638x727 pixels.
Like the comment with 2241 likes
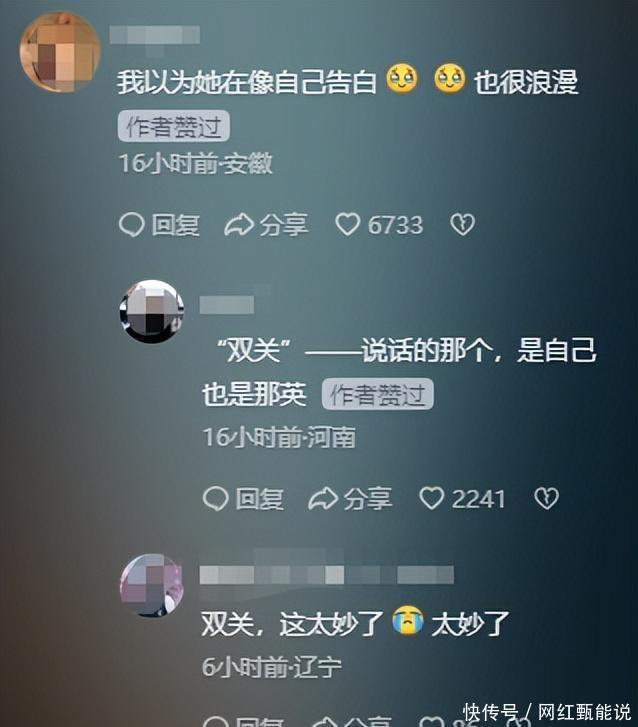462,498
